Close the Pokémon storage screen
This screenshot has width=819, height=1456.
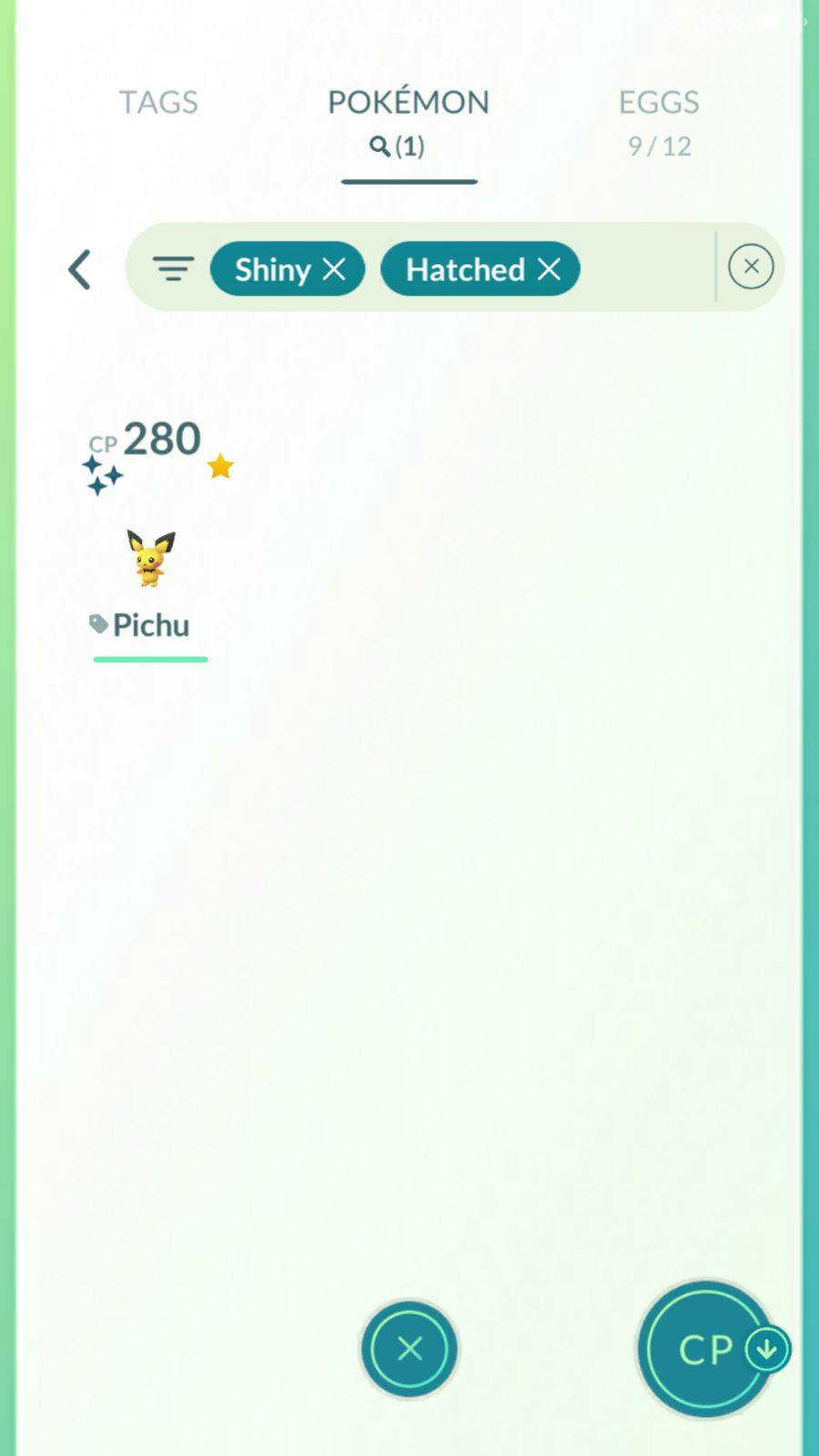(409, 1349)
